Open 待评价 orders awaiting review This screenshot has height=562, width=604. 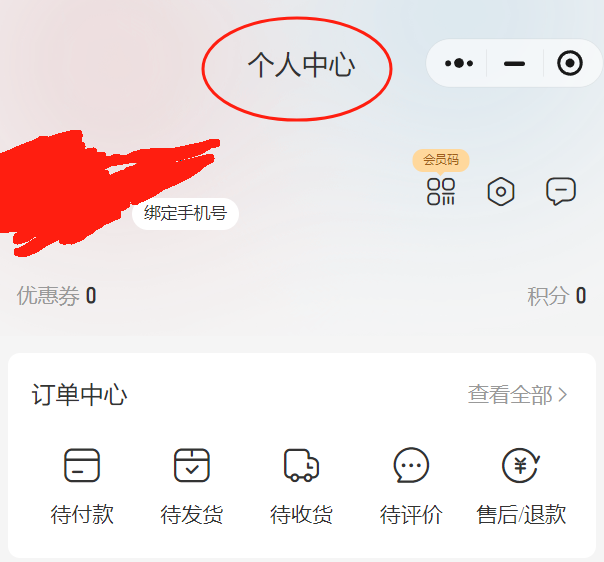click(411, 487)
